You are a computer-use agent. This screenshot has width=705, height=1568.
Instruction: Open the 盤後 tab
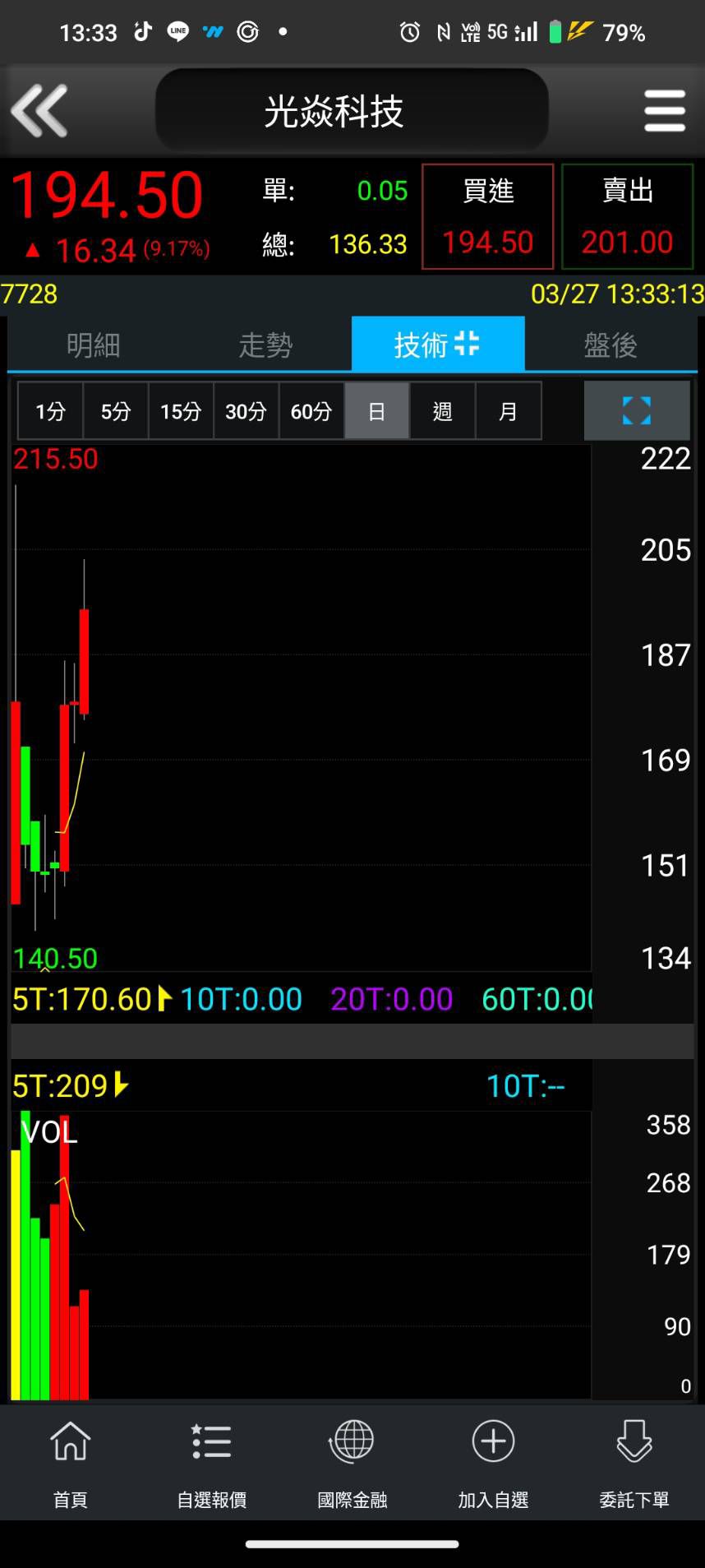pos(610,345)
